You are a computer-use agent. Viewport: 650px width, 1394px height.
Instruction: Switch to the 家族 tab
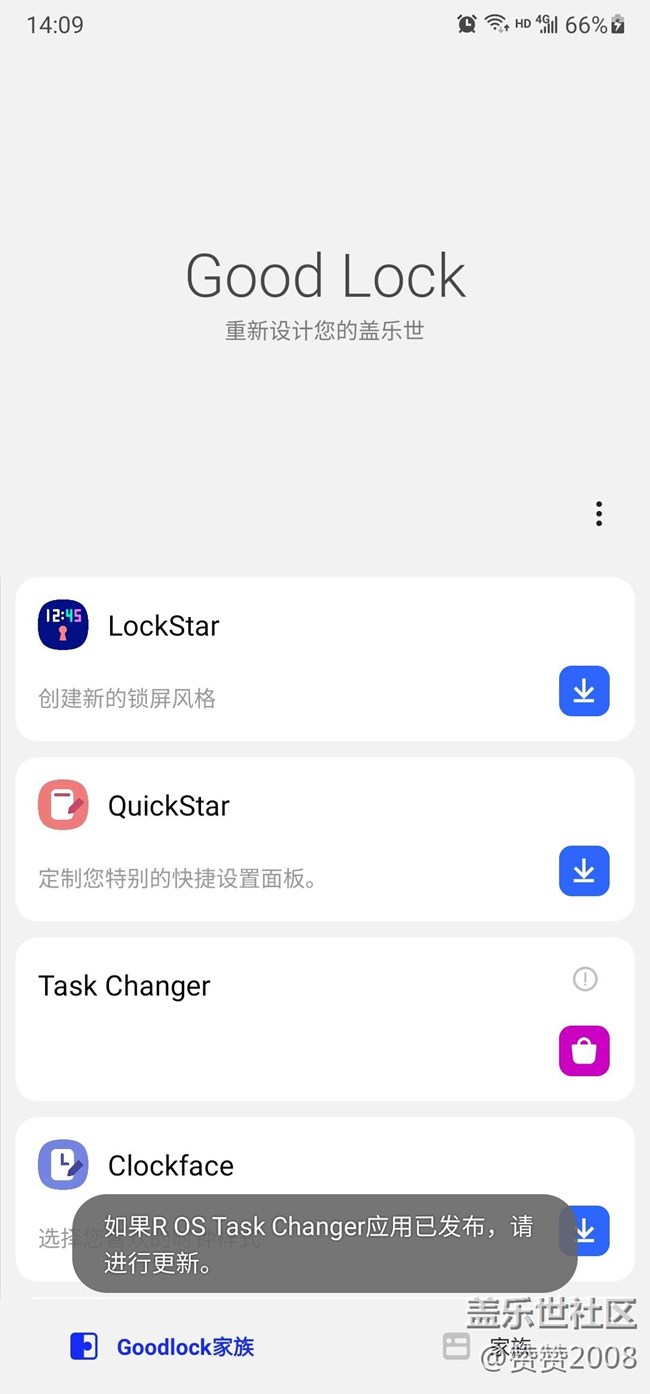tap(487, 1346)
